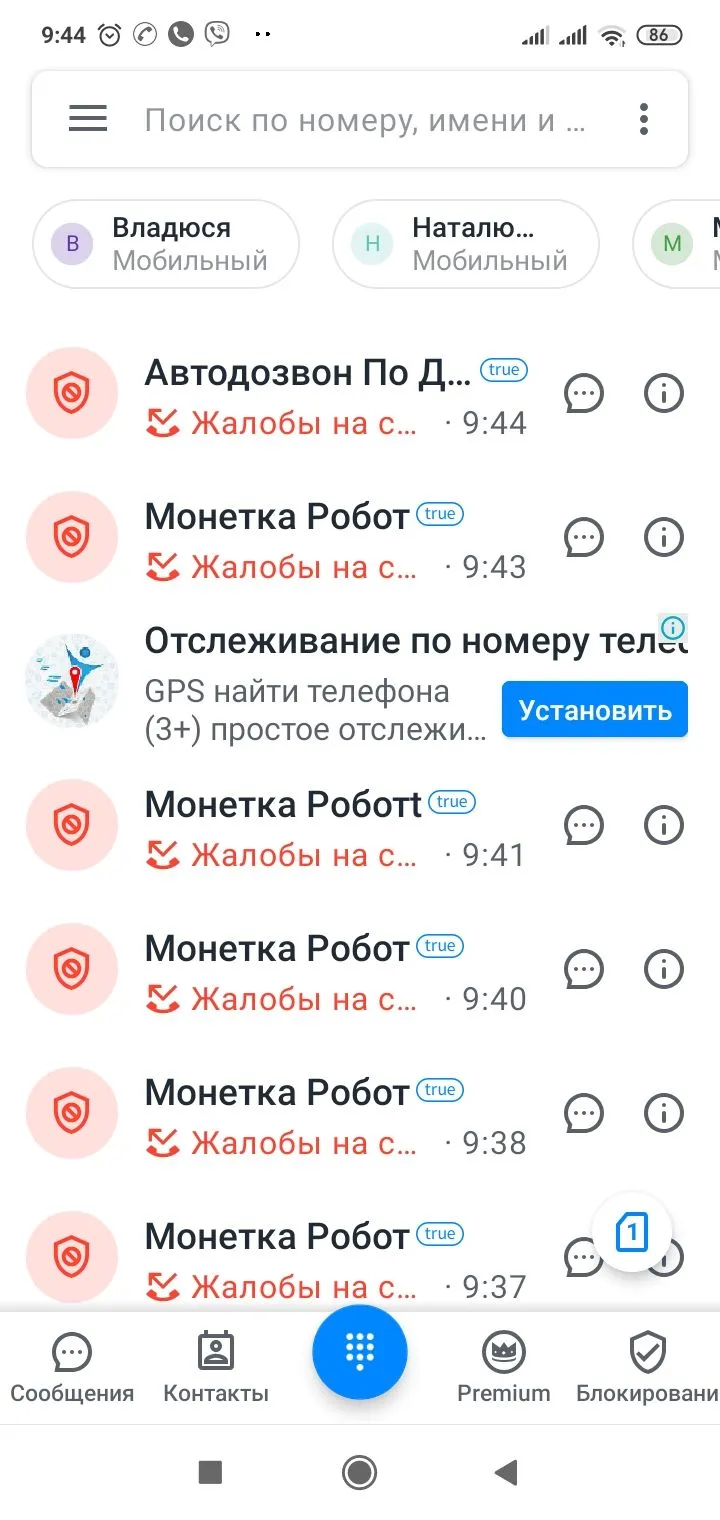Select the Владюся quick contact chip

pos(166,244)
